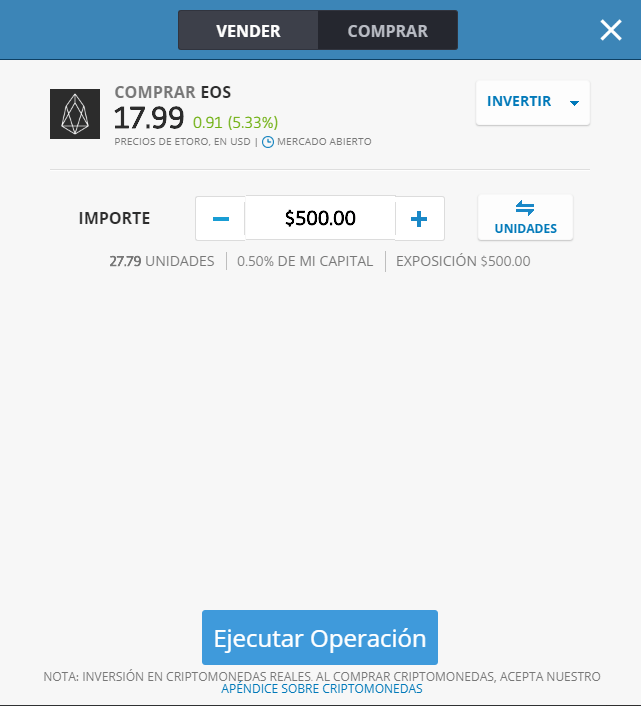Open the Apéndice sobre criptomonedas link
This screenshot has height=706, width=641.
[321, 689]
